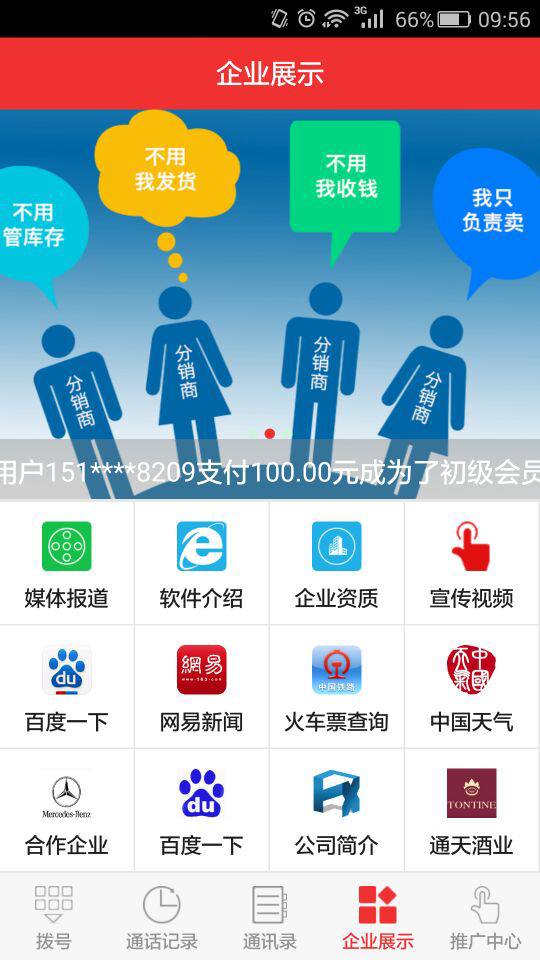
Task: Open 网易新闻 shortcut
Action: coord(201,687)
